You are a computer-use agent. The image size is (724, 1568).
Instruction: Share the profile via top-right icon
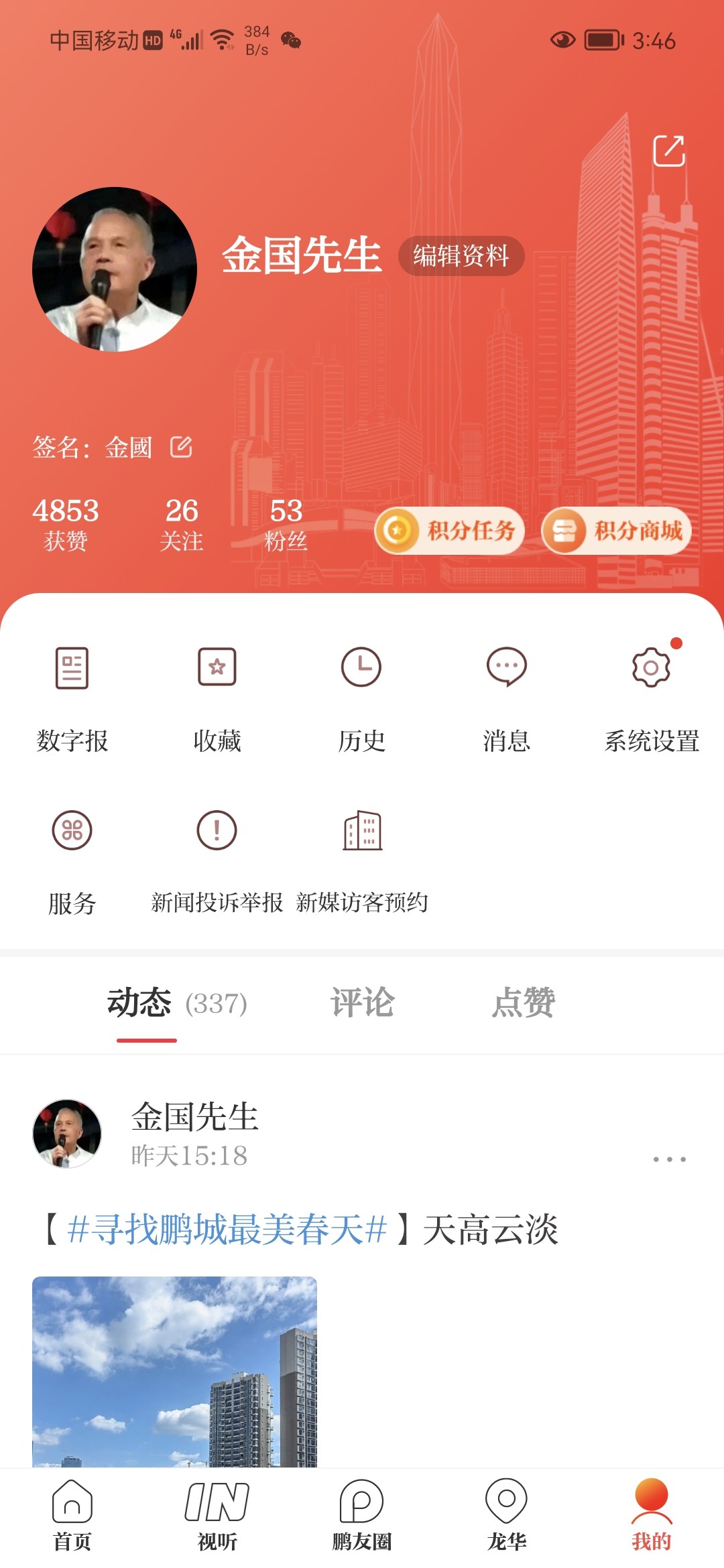coord(668,151)
